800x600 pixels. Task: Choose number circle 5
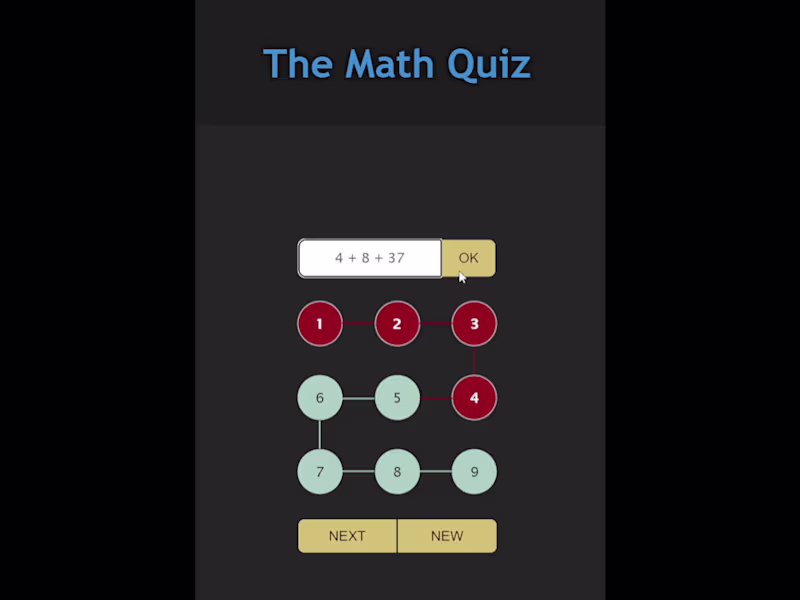pos(397,398)
